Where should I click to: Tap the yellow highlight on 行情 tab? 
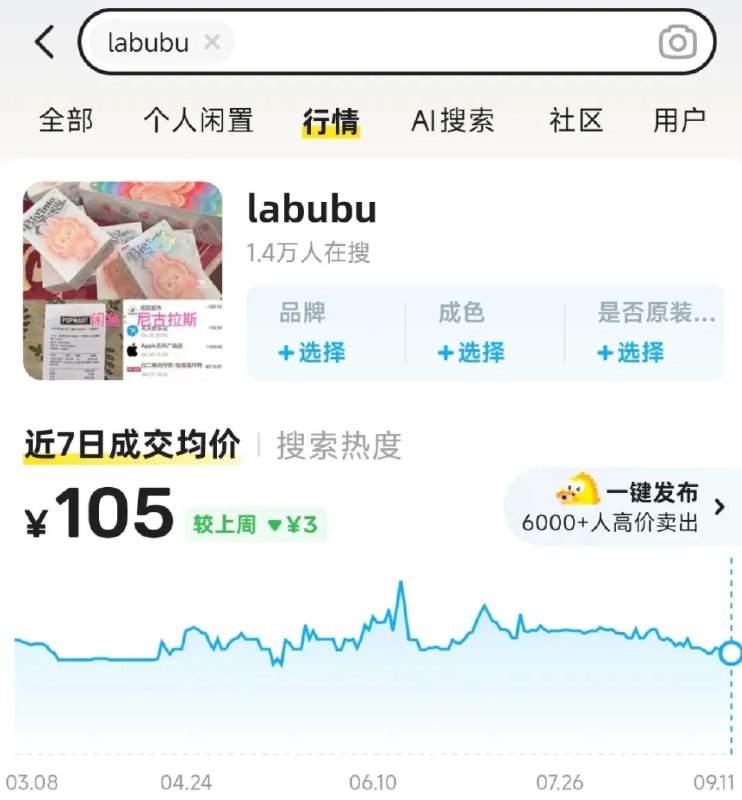pyautogui.click(x=329, y=133)
